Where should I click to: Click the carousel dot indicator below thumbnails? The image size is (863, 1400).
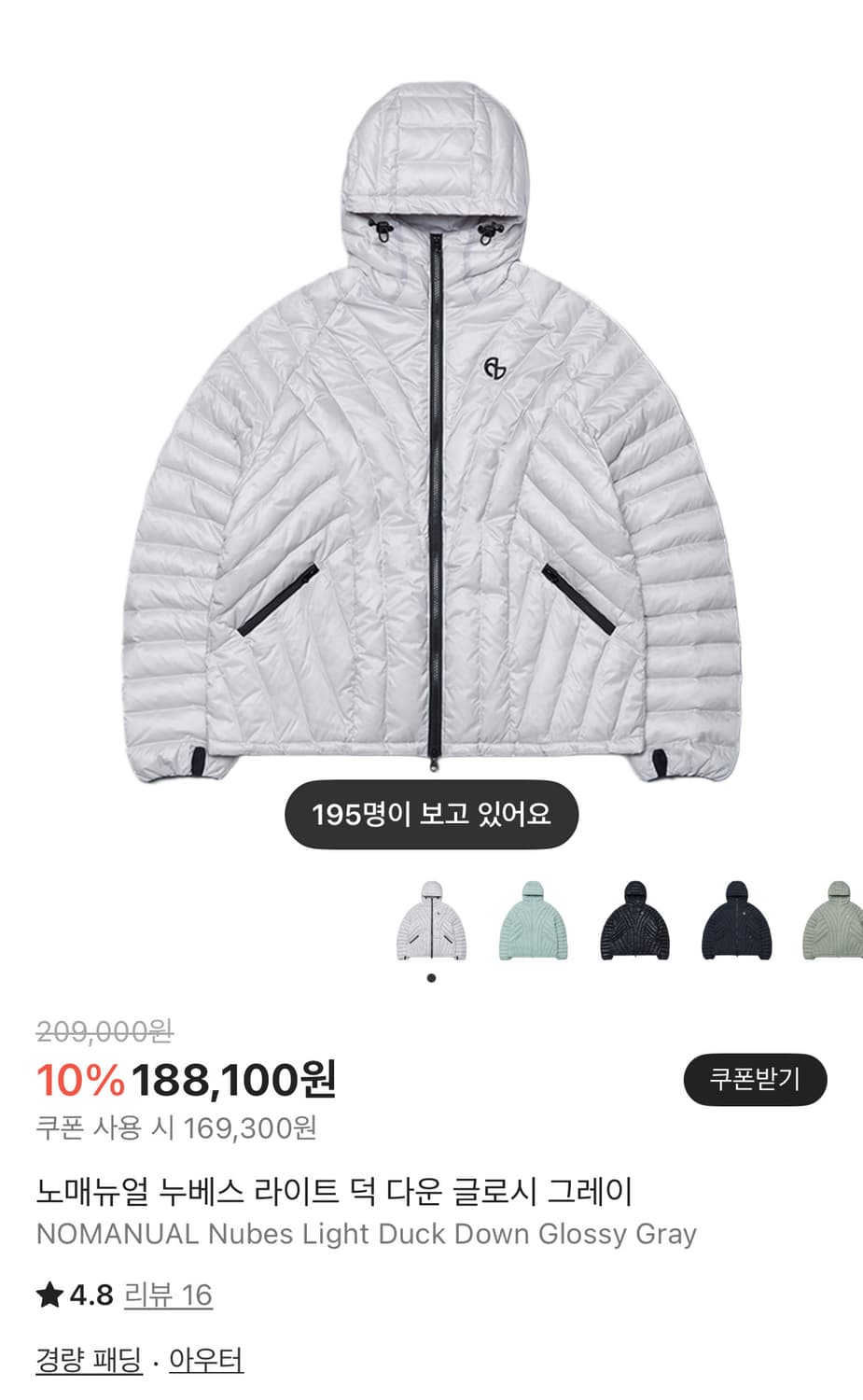(x=430, y=978)
